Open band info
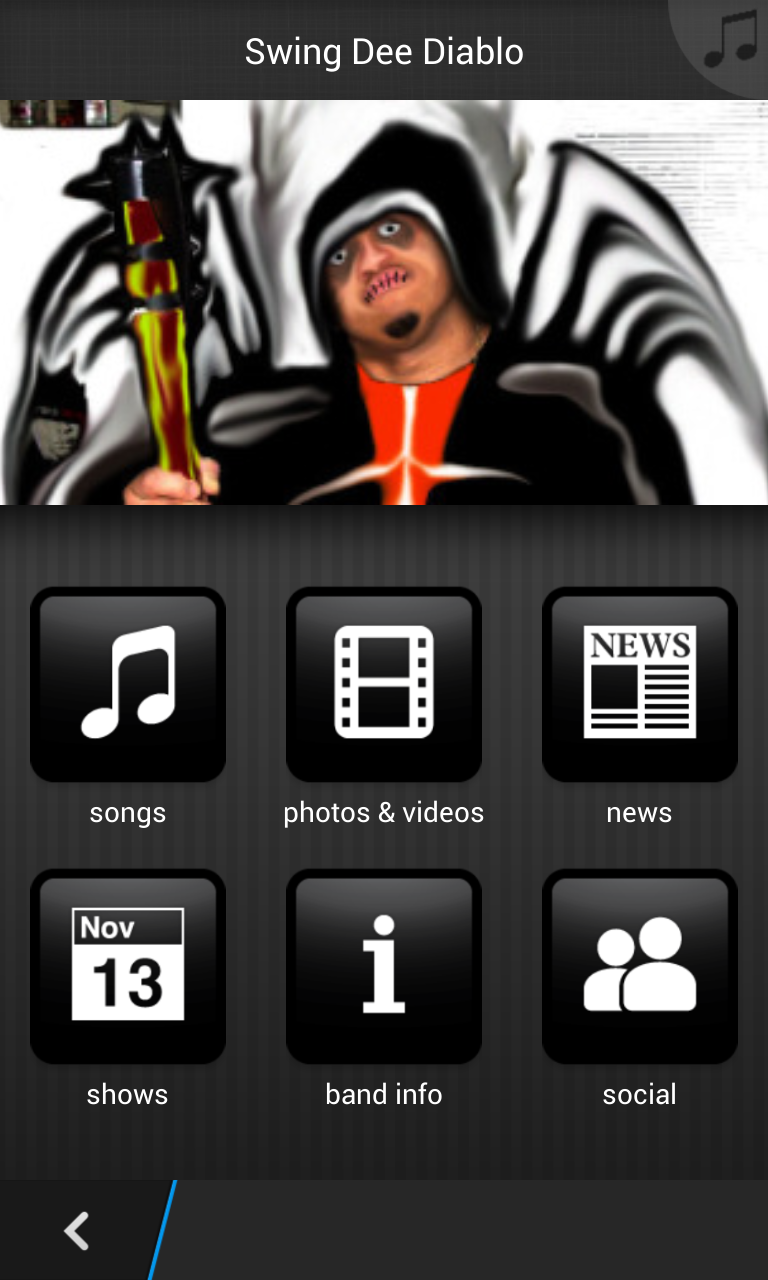This screenshot has height=1280, width=768. coord(384,966)
